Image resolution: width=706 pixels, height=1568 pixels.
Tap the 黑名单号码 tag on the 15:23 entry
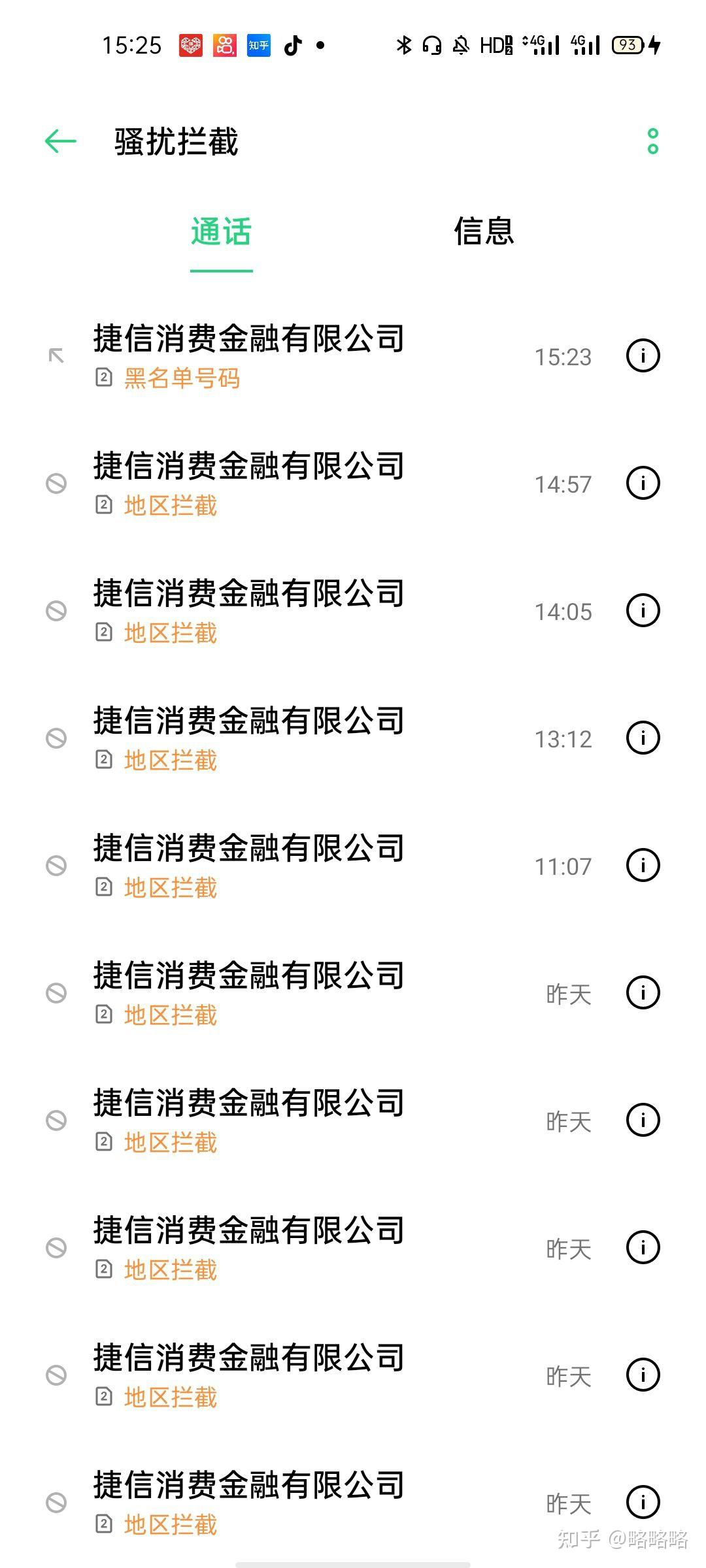182,378
